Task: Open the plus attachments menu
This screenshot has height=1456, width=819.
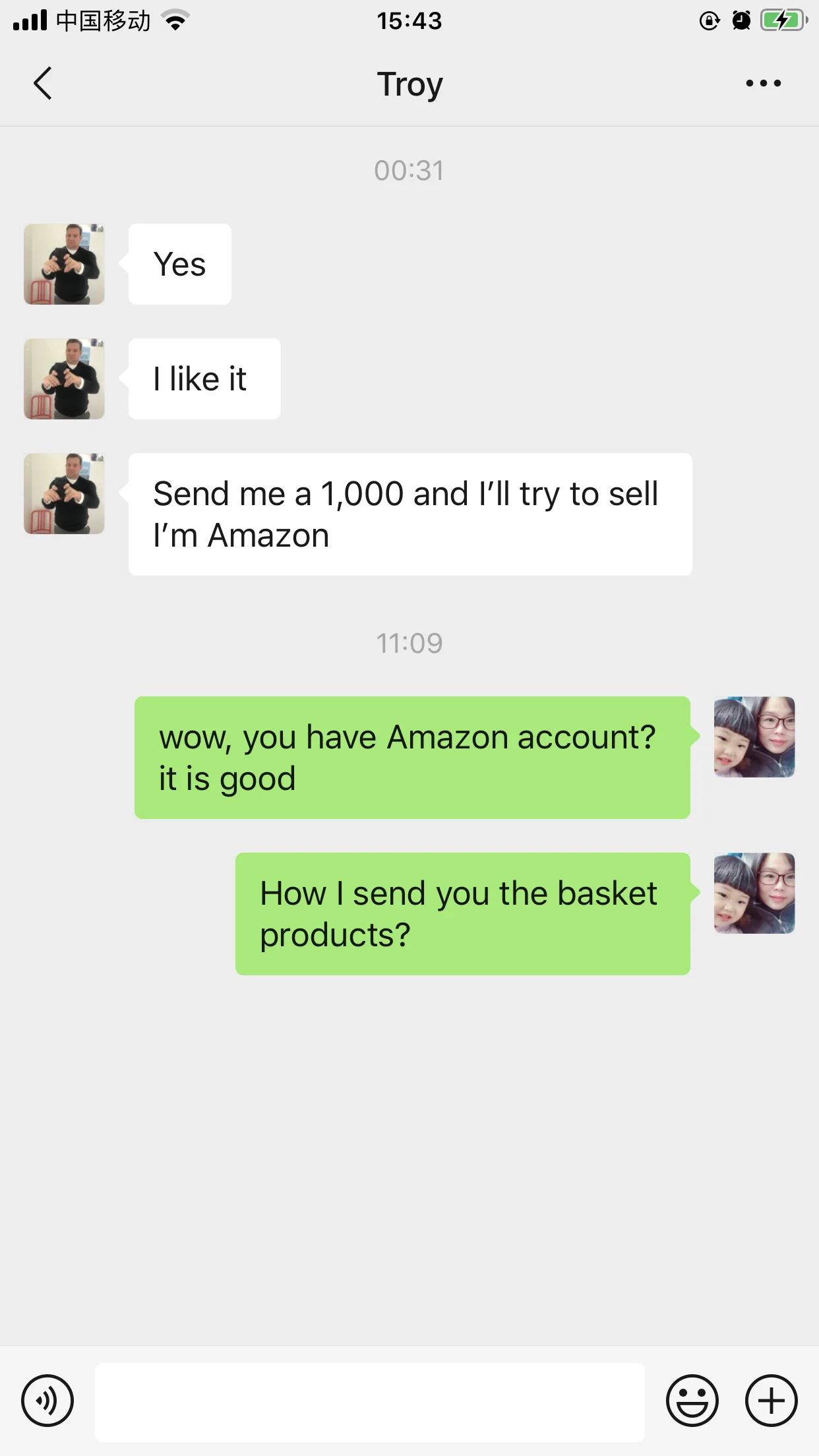Action: [771, 1401]
